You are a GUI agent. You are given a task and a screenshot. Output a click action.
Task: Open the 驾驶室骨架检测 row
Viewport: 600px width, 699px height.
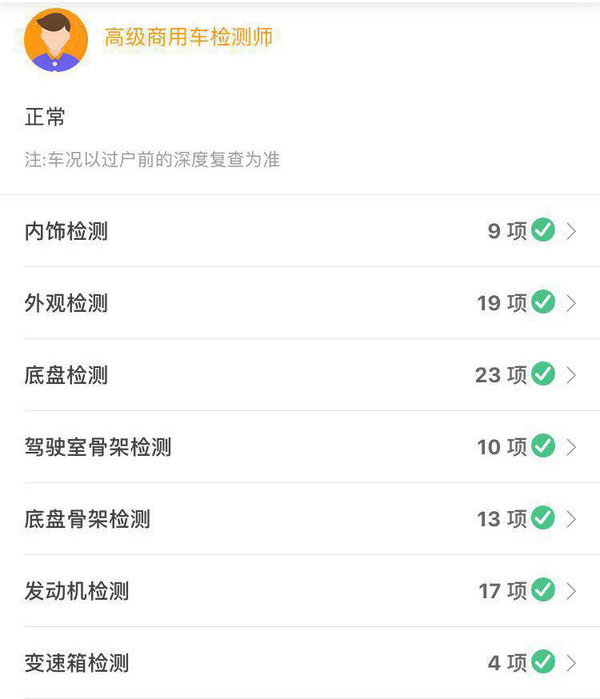(x=300, y=447)
